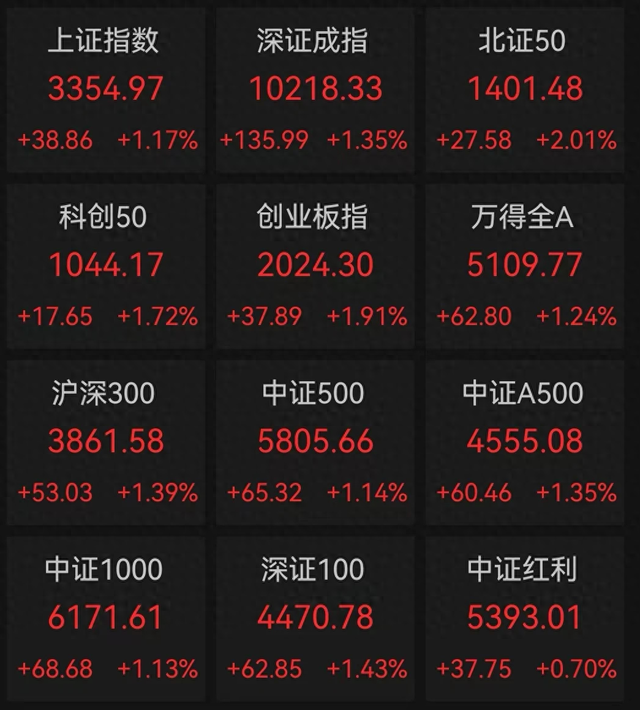The height and width of the screenshot is (710, 640).
Task: View 深证成指 index details
Action: pos(313,88)
